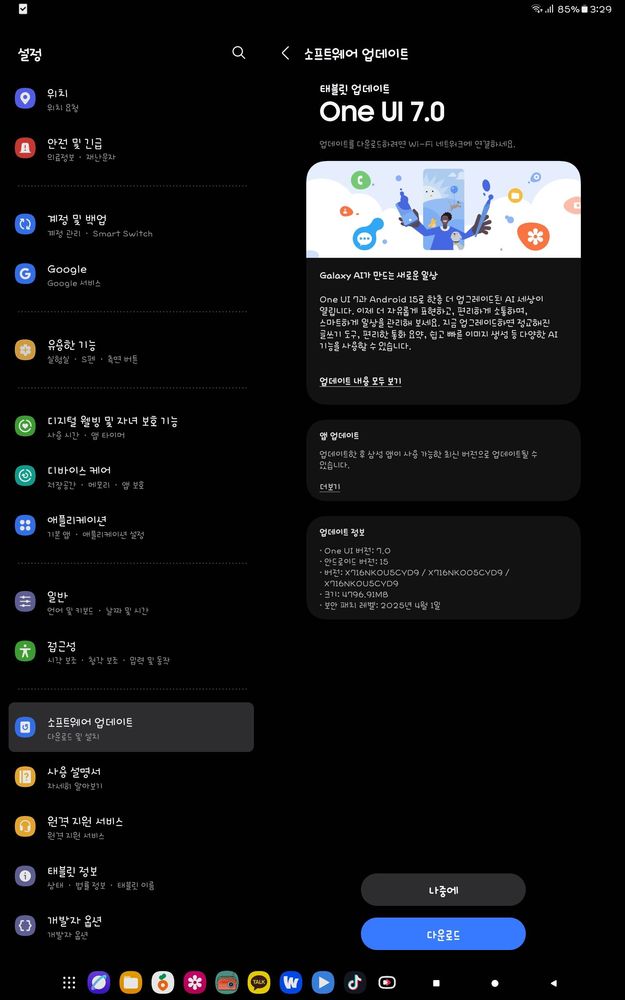Open 디바이스 케어

[x=130, y=476]
